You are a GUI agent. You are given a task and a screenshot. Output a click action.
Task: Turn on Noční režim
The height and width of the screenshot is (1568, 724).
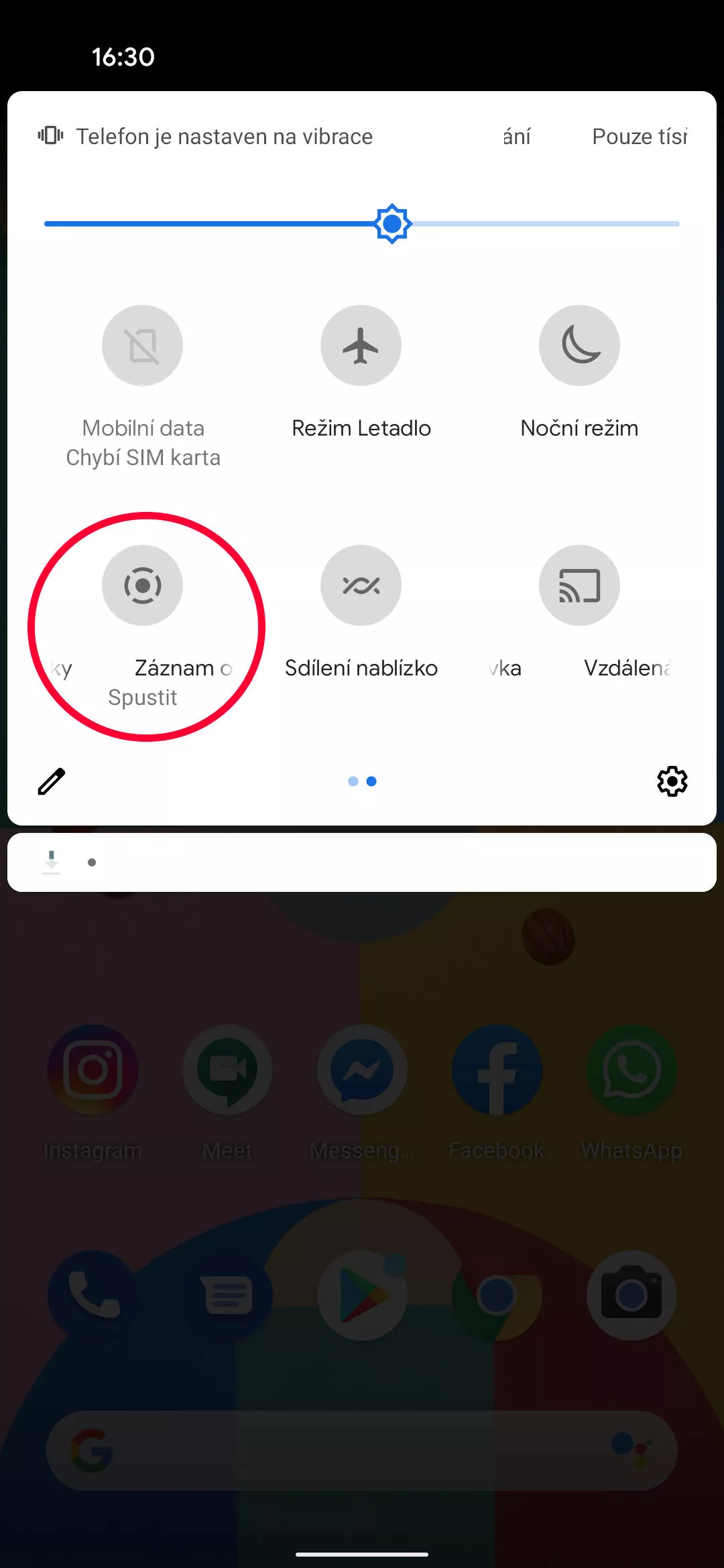579,346
